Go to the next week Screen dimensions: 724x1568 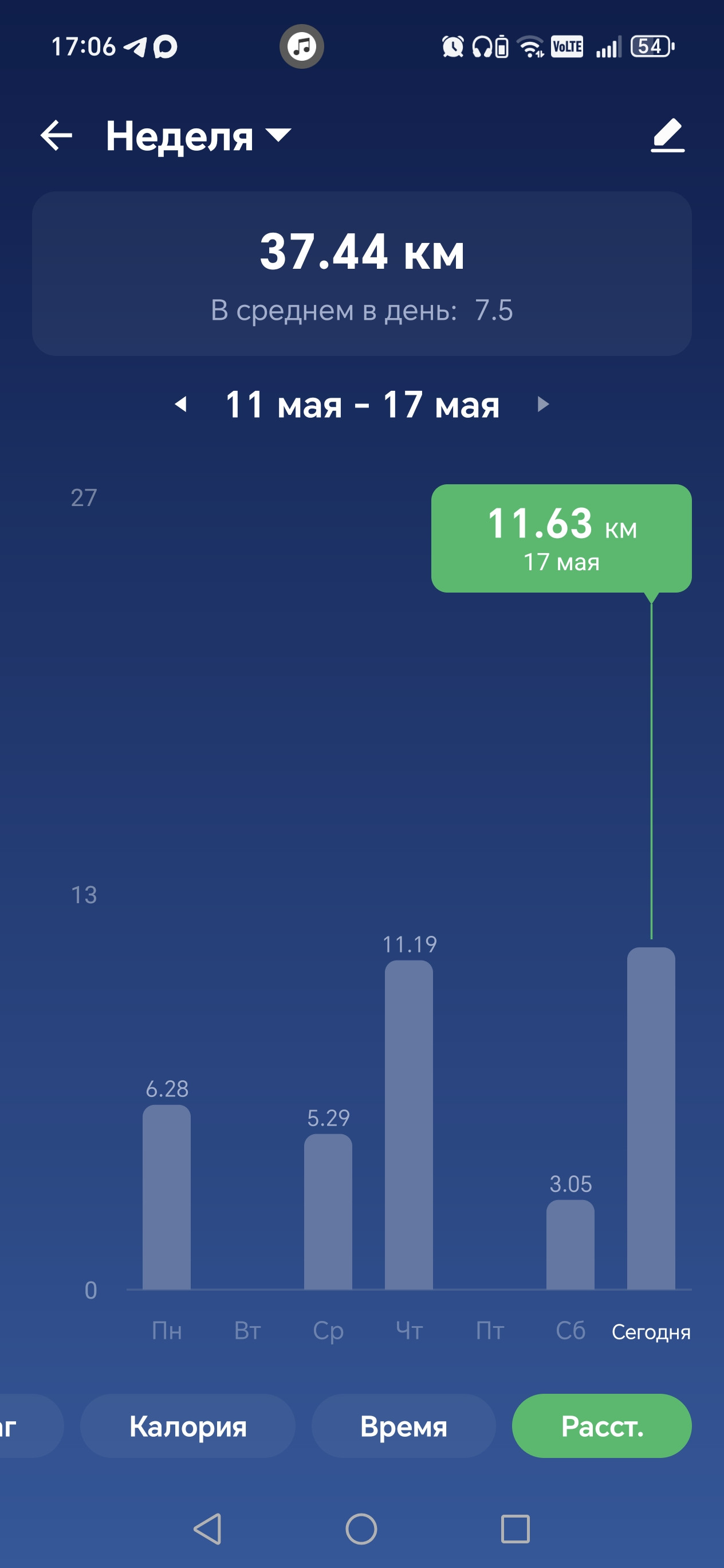542,404
